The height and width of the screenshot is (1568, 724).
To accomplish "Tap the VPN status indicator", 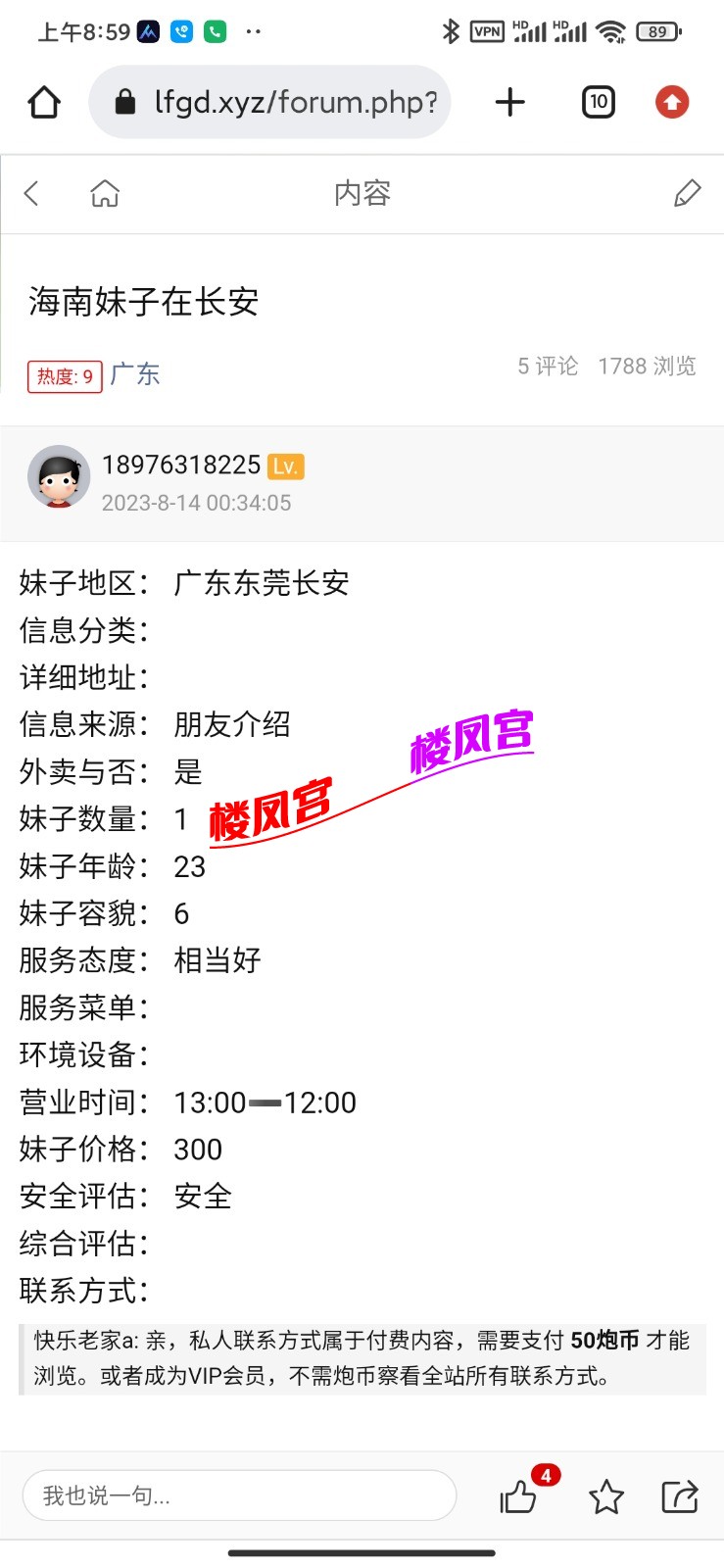I will (x=487, y=30).
